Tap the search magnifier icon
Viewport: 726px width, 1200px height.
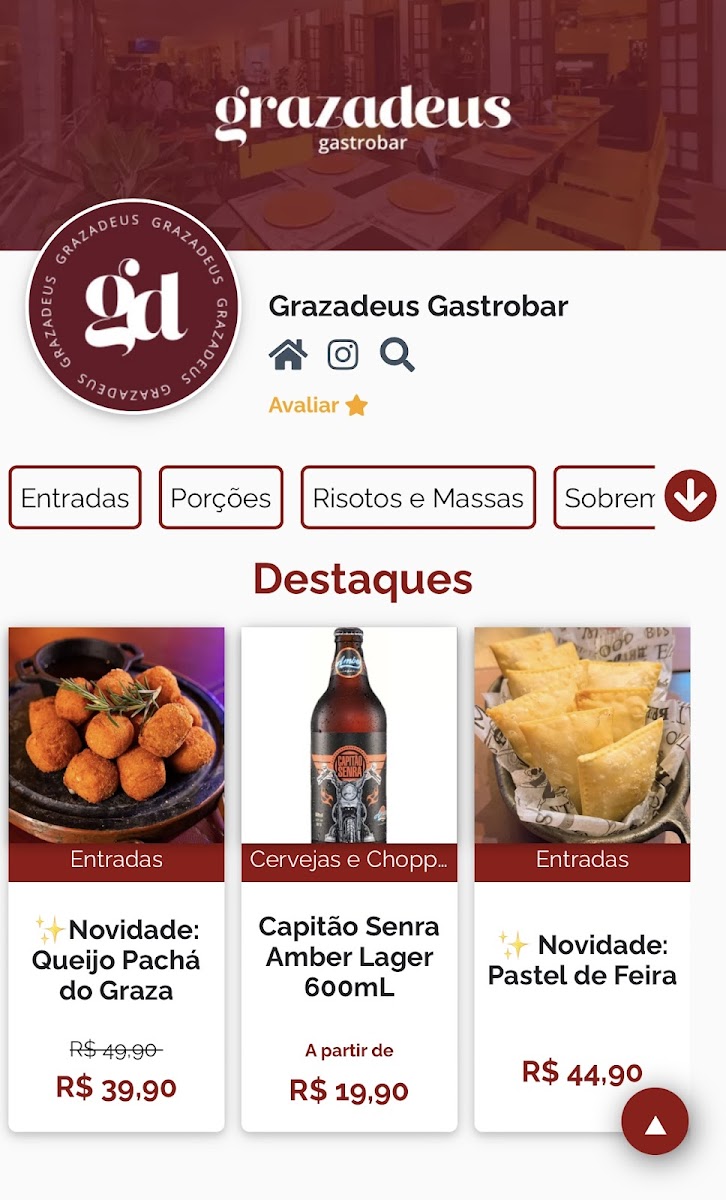click(397, 355)
